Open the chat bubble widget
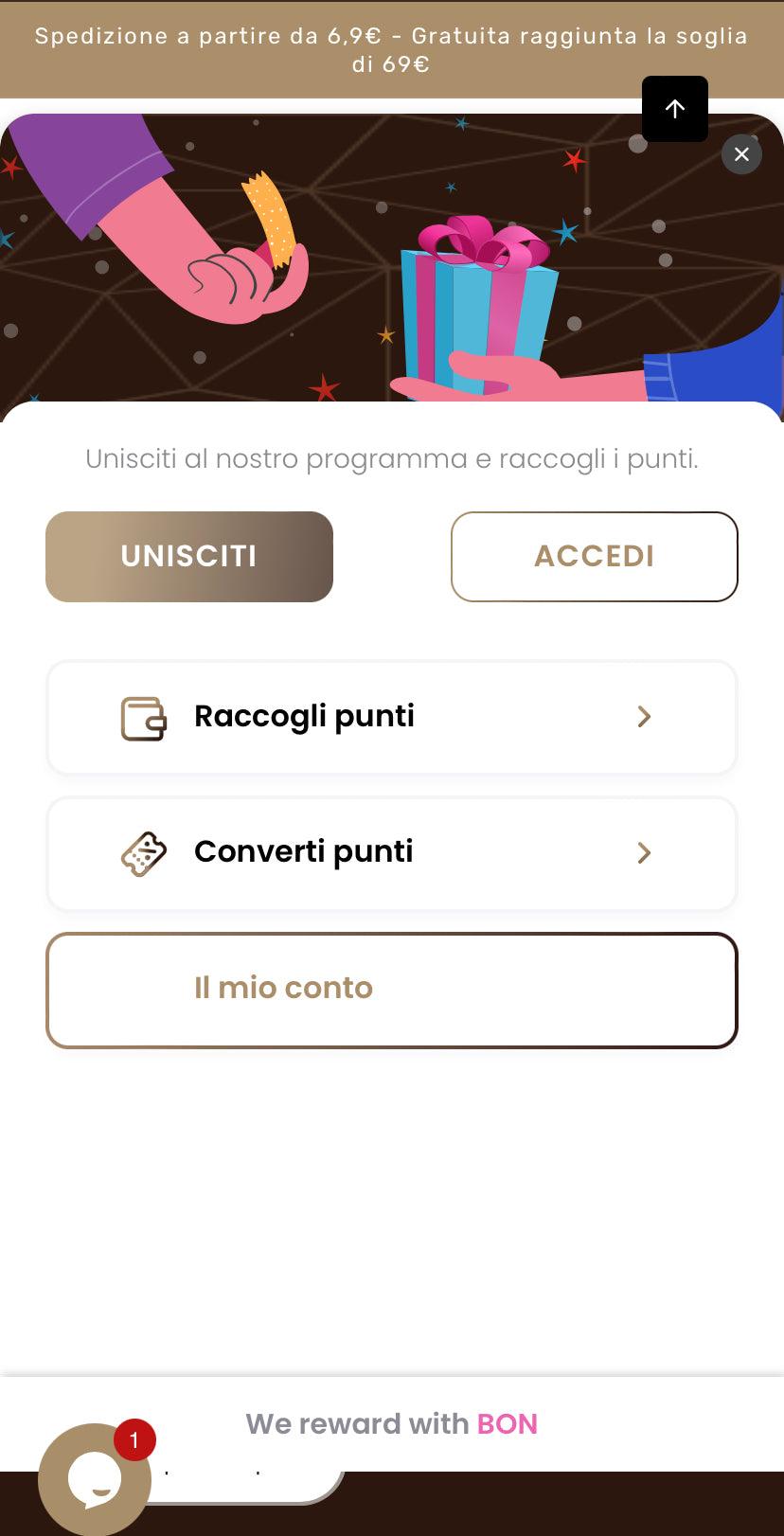Viewport: 784px width, 1536px height. (x=94, y=1478)
